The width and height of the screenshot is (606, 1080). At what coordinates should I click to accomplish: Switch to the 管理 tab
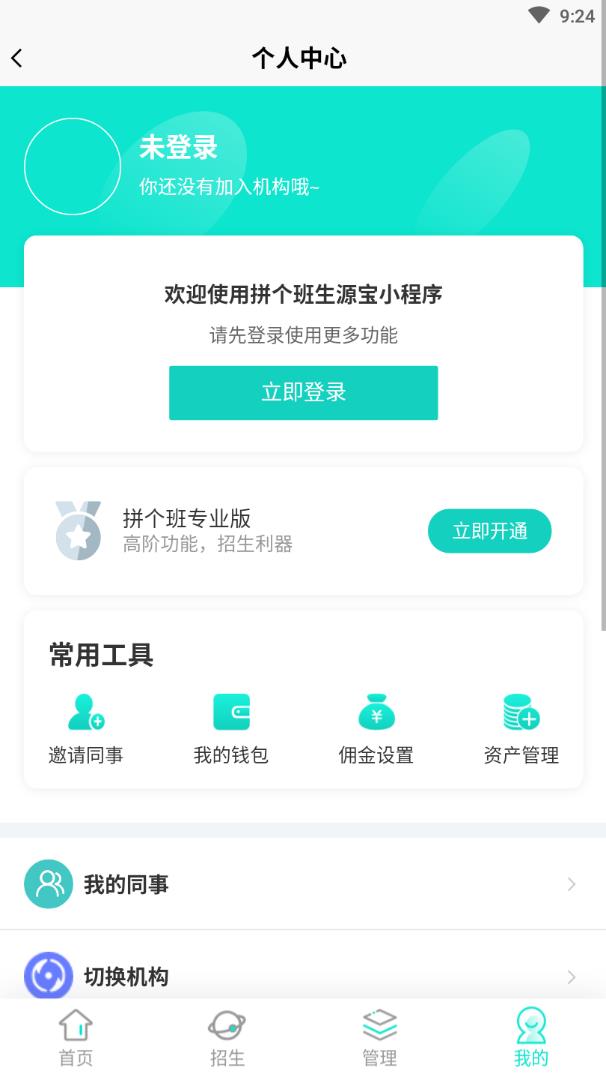(379, 1038)
